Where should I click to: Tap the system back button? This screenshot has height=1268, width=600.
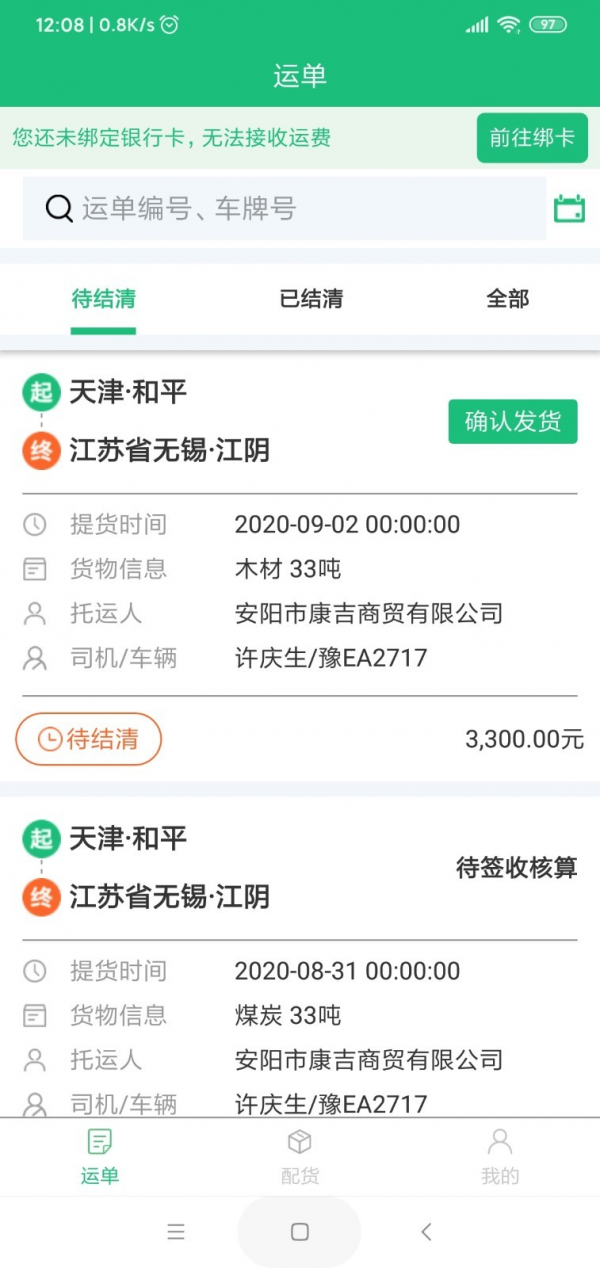pos(426,1232)
